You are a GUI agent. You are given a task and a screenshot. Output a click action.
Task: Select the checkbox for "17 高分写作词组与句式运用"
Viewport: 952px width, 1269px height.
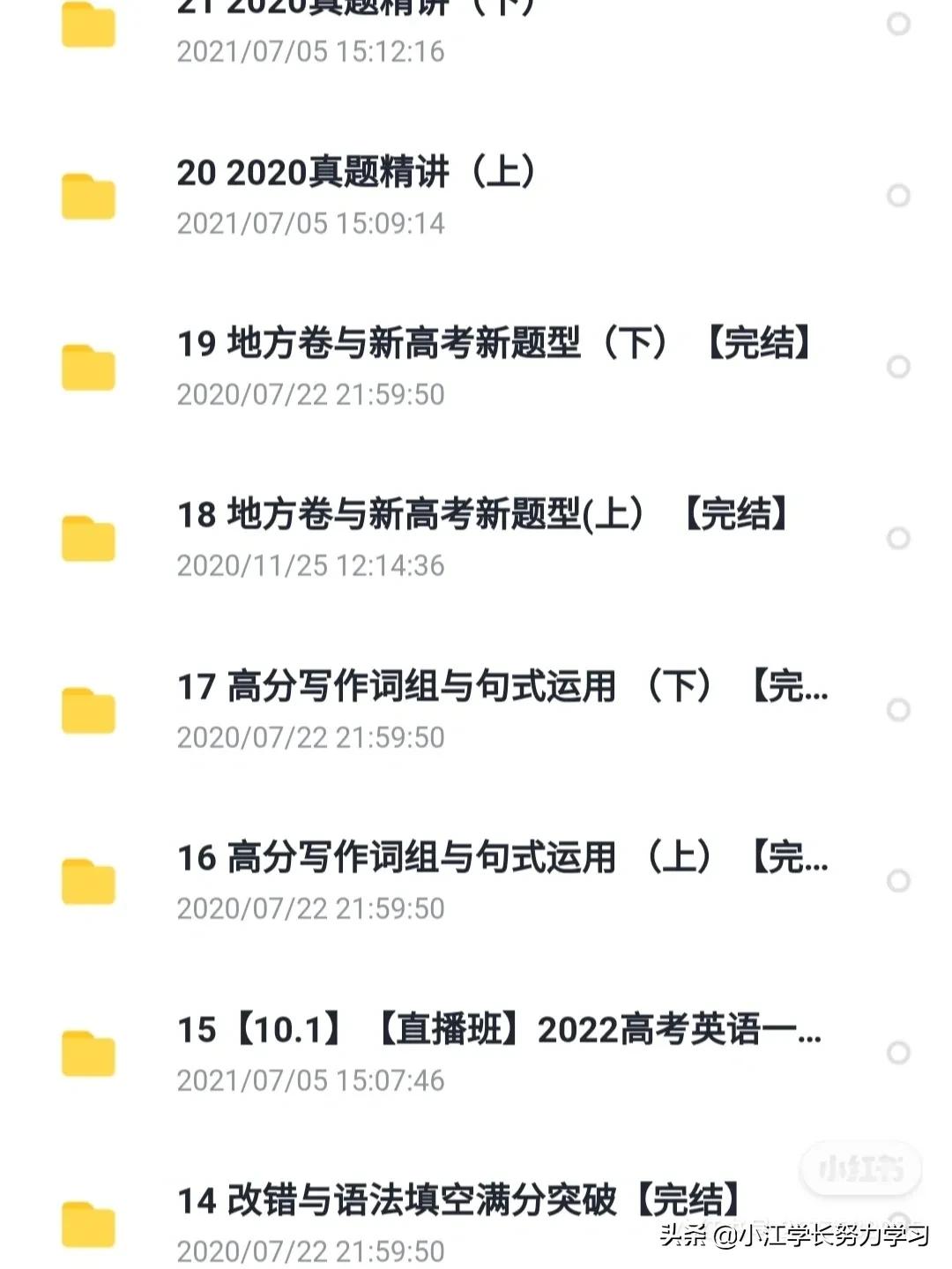(900, 708)
